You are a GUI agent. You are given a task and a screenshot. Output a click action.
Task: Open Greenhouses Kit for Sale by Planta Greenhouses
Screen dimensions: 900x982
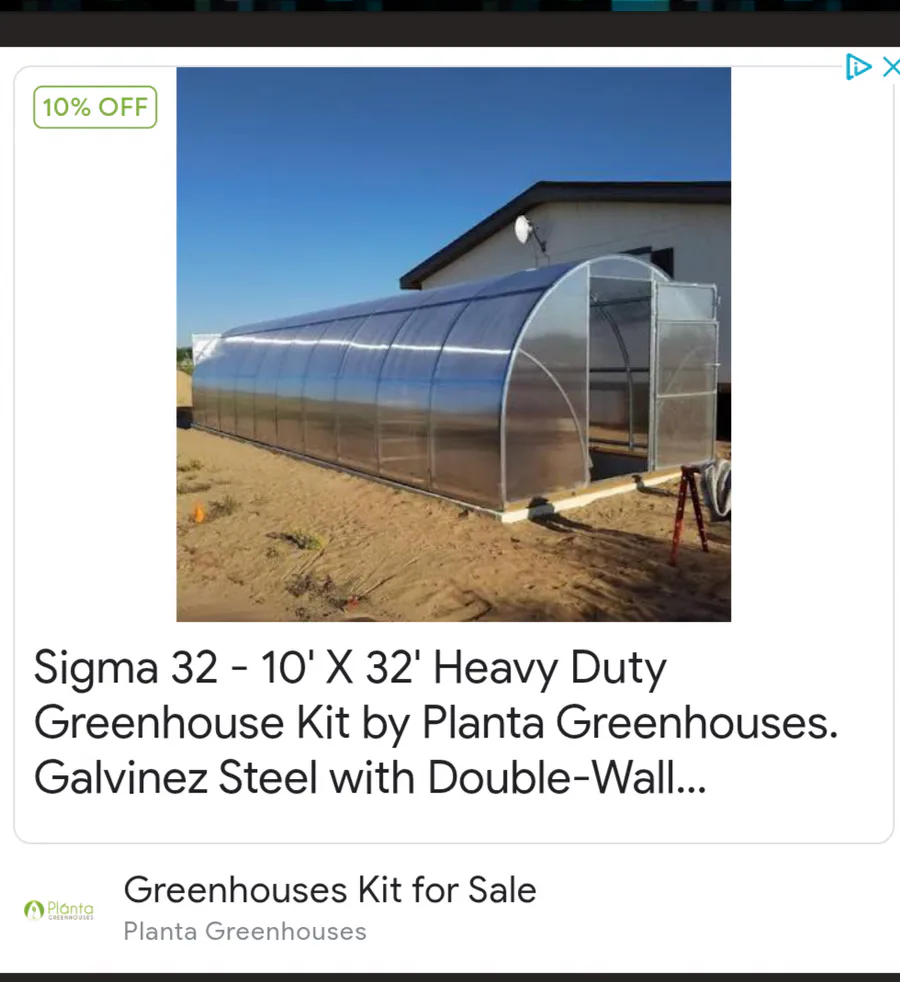(x=329, y=890)
